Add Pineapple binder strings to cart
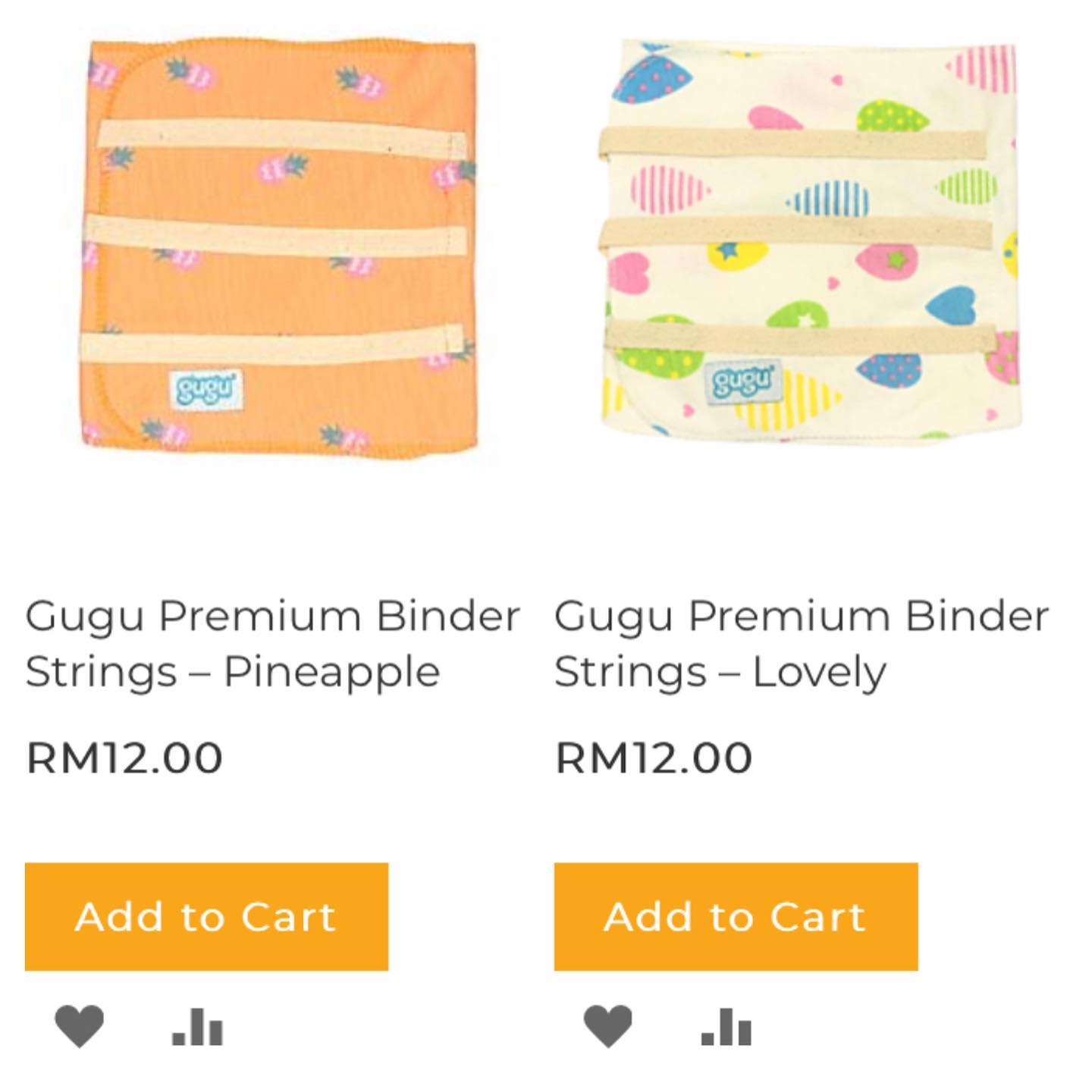1092x1092 pixels. [x=206, y=916]
